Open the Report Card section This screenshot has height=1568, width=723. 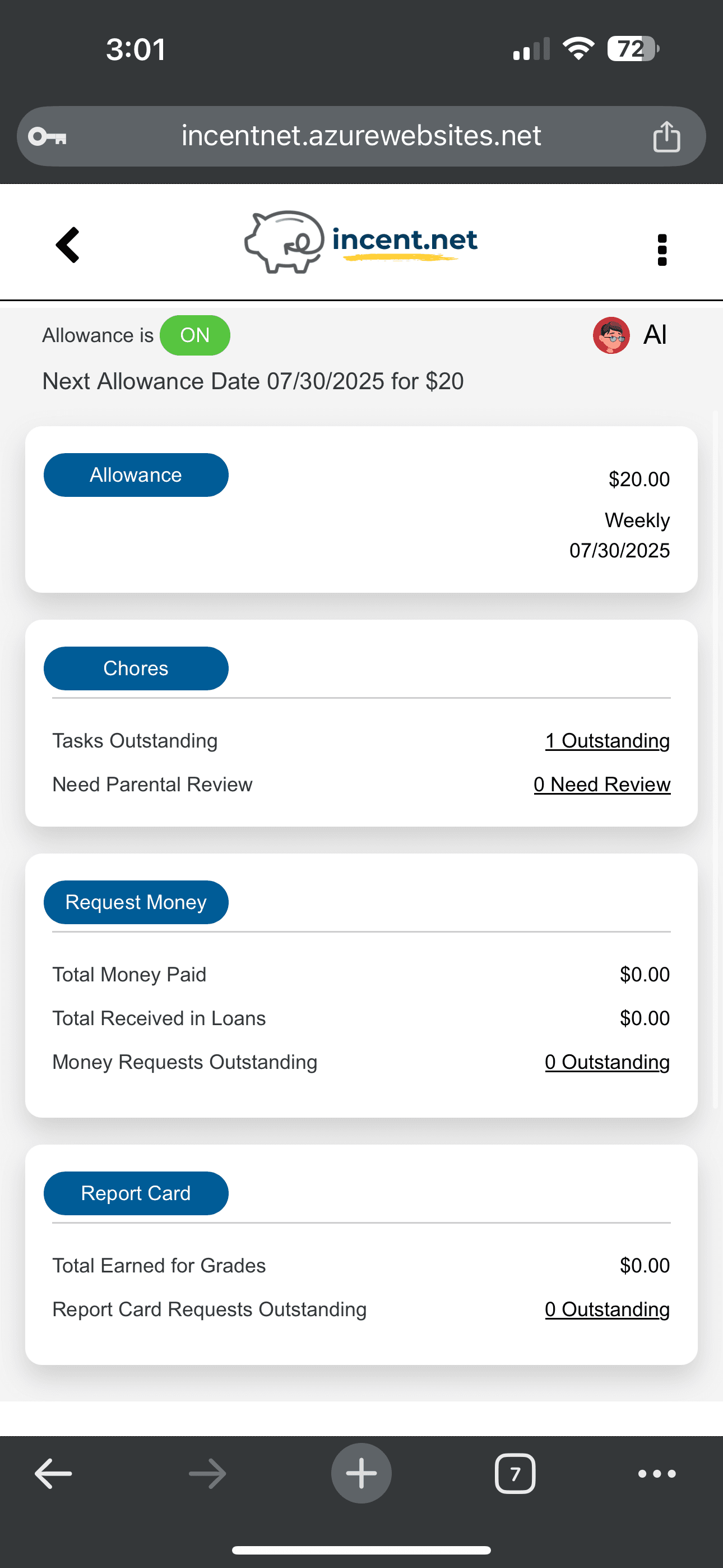[136, 1193]
